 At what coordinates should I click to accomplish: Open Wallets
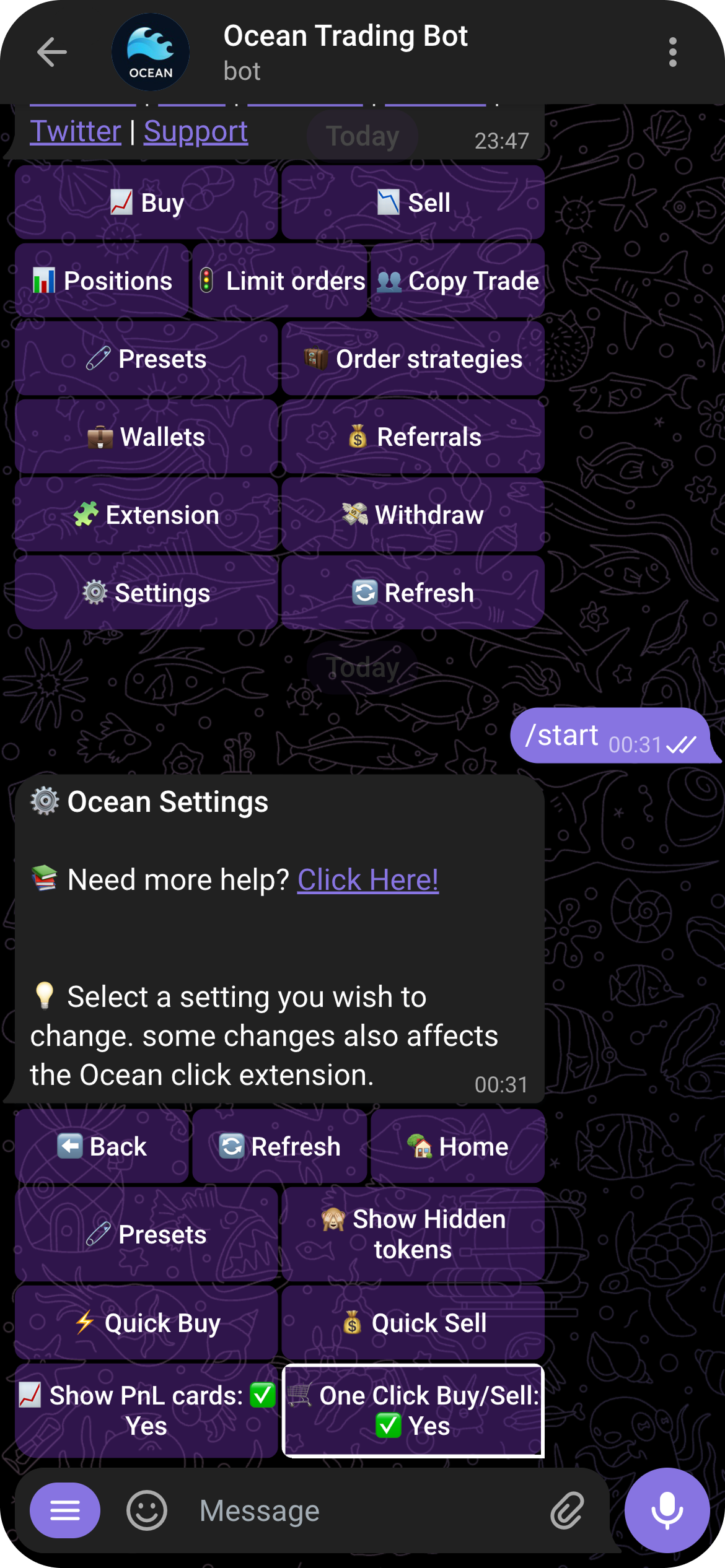pos(146,437)
